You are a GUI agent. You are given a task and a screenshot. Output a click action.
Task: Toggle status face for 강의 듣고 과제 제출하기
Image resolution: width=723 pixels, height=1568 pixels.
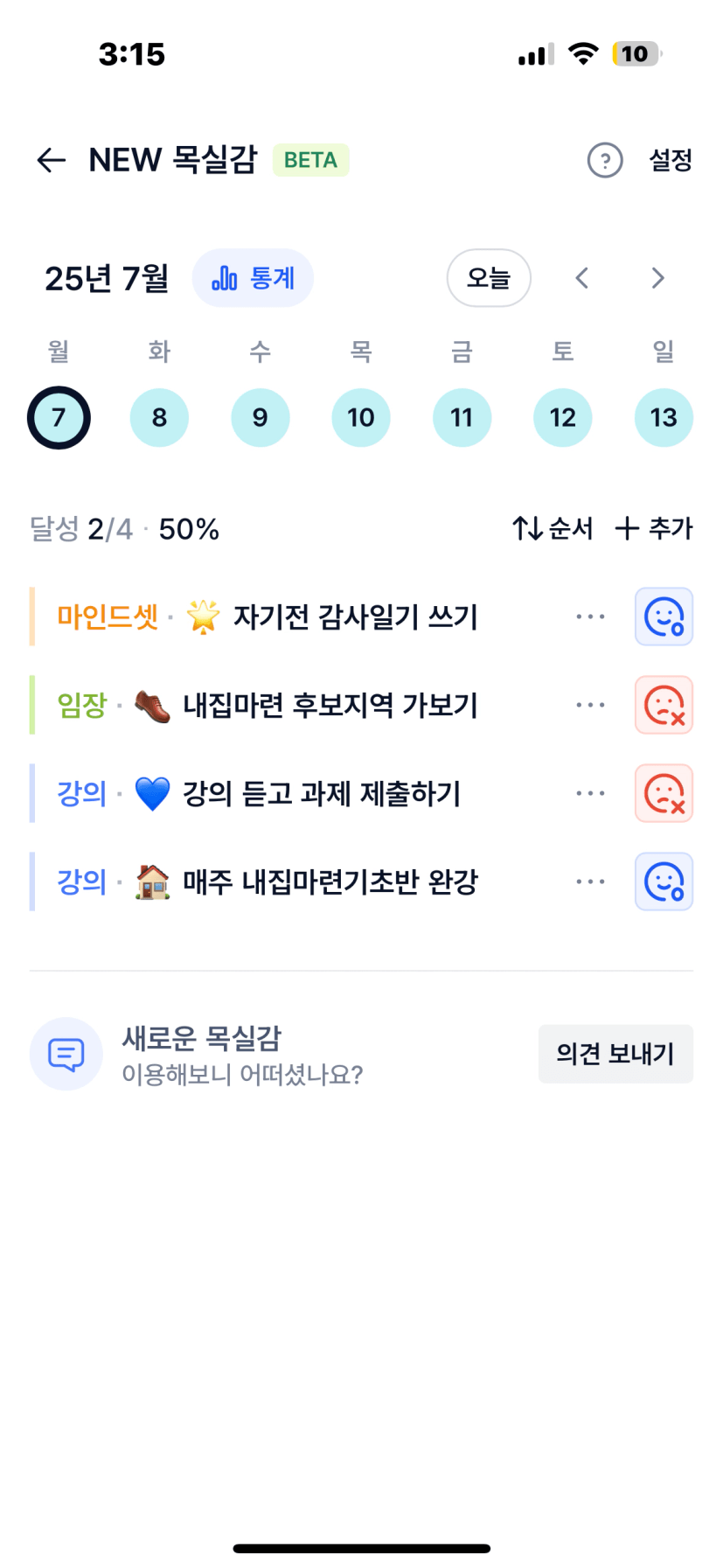[x=664, y=793]
